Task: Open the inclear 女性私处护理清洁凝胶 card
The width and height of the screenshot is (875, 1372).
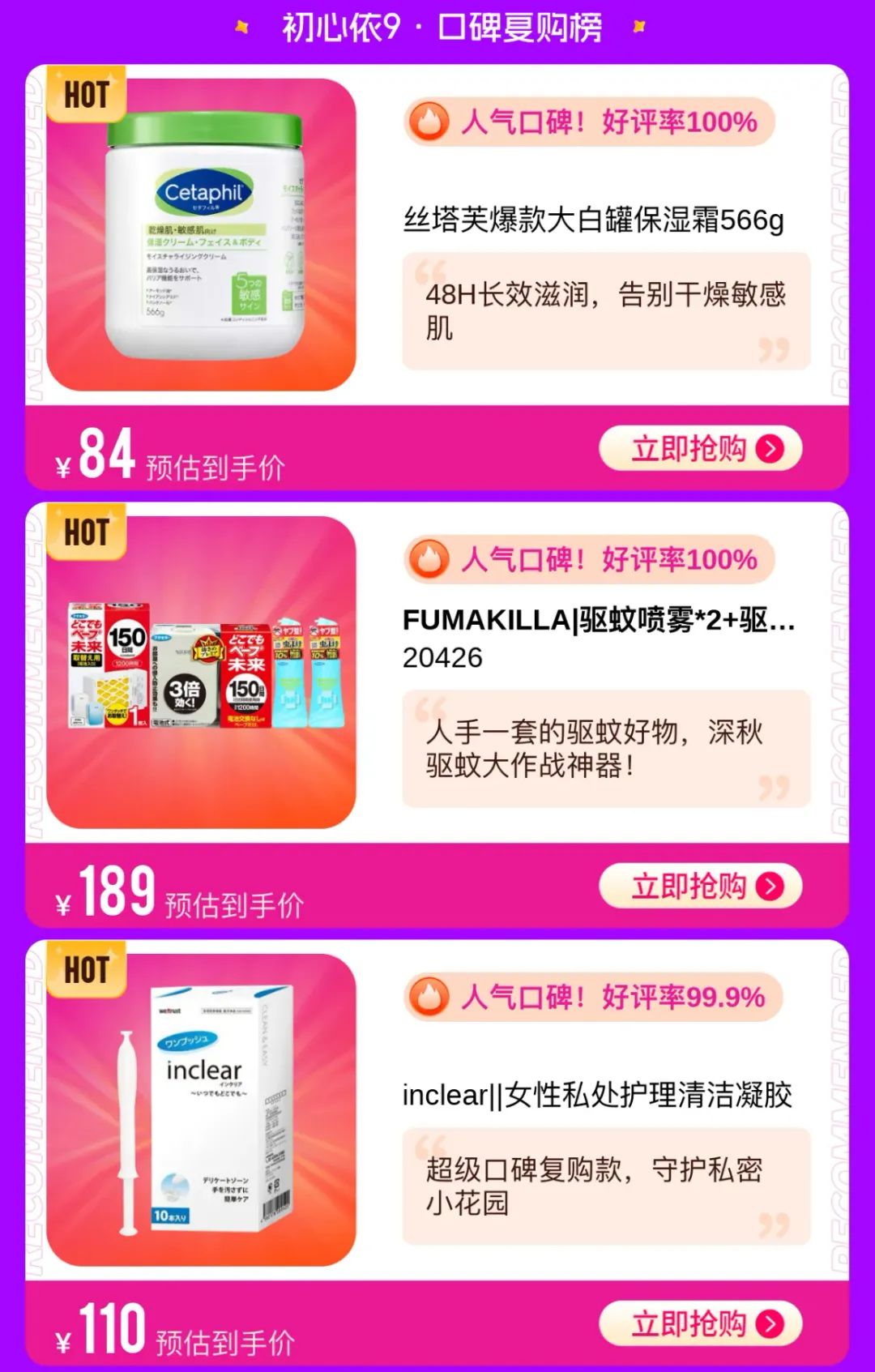Action: point(597,1095)
